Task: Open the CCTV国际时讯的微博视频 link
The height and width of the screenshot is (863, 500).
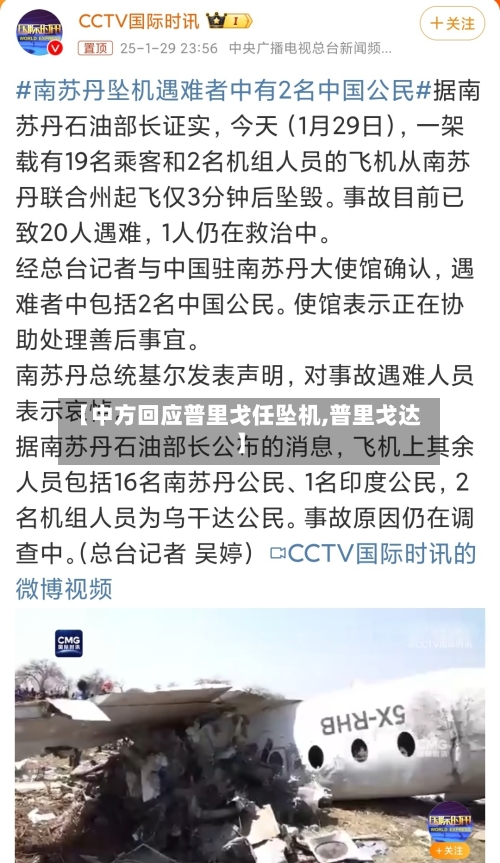Action: coord(246,570)
